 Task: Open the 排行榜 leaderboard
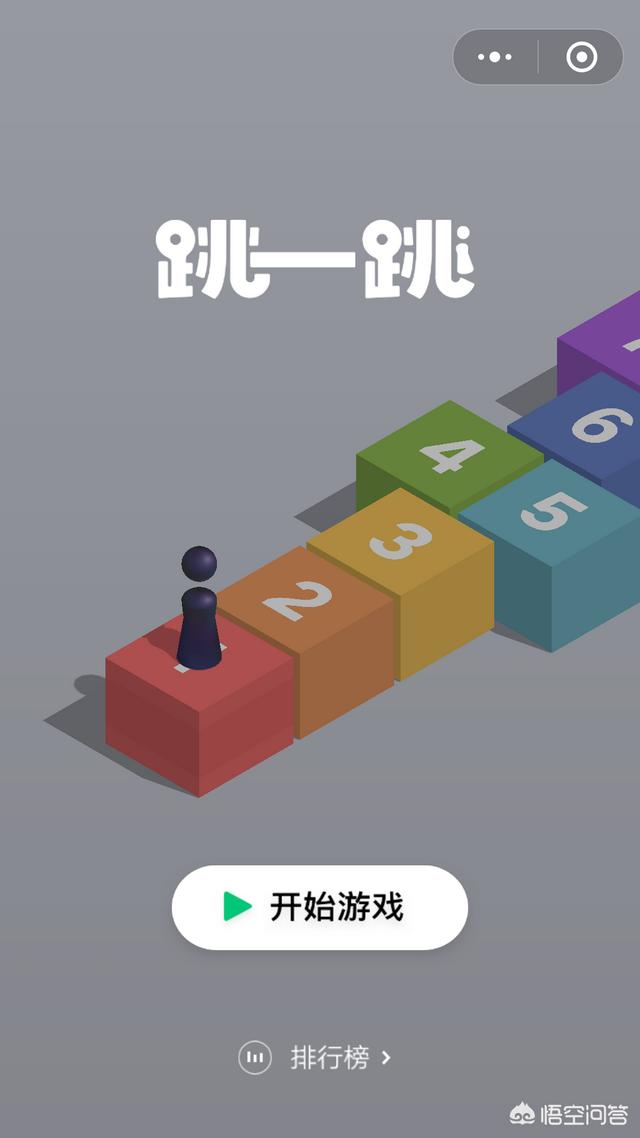click(x=316, y=1058)
